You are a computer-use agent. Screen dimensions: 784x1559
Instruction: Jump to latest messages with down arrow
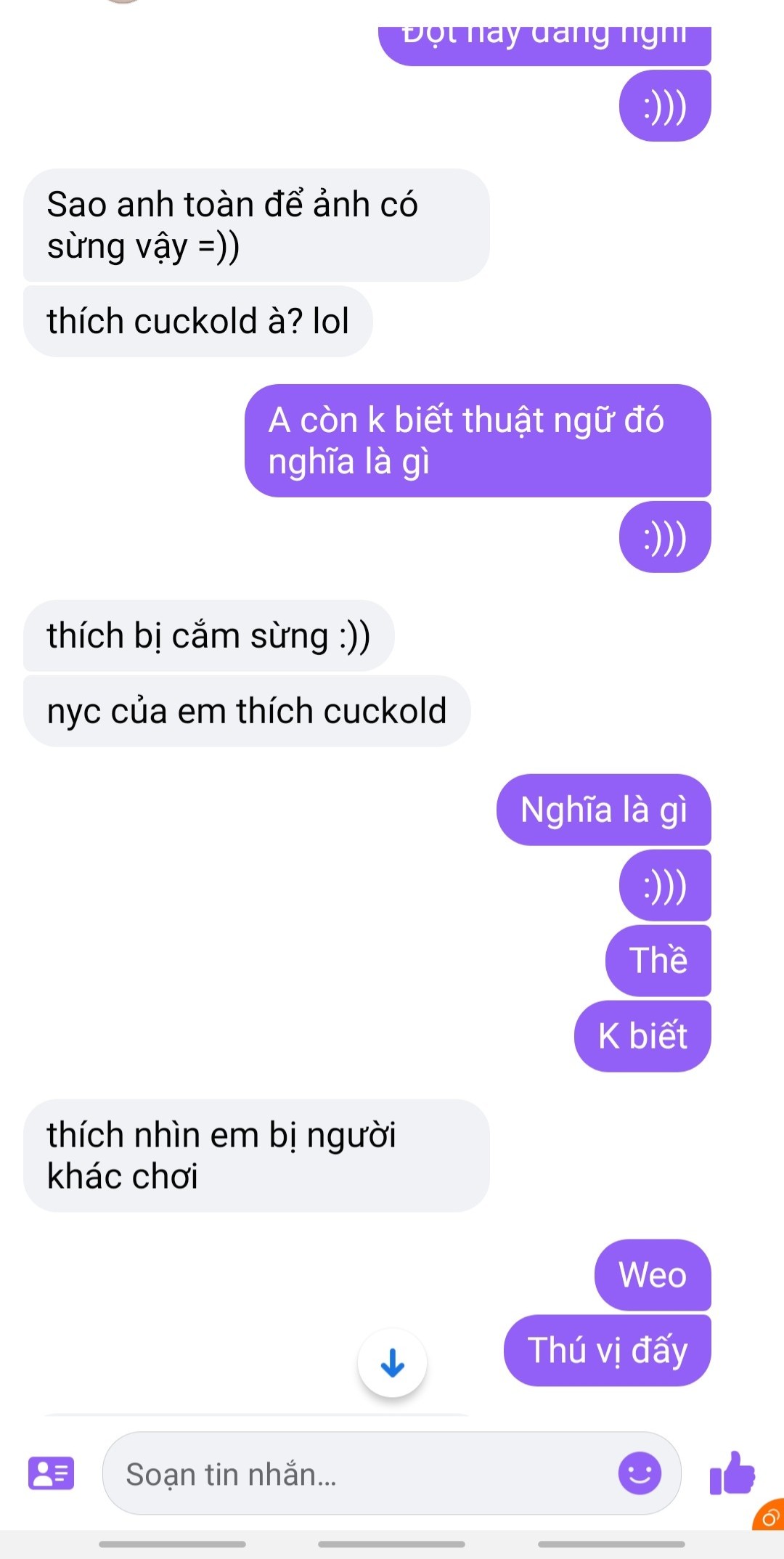point(392,1363)
